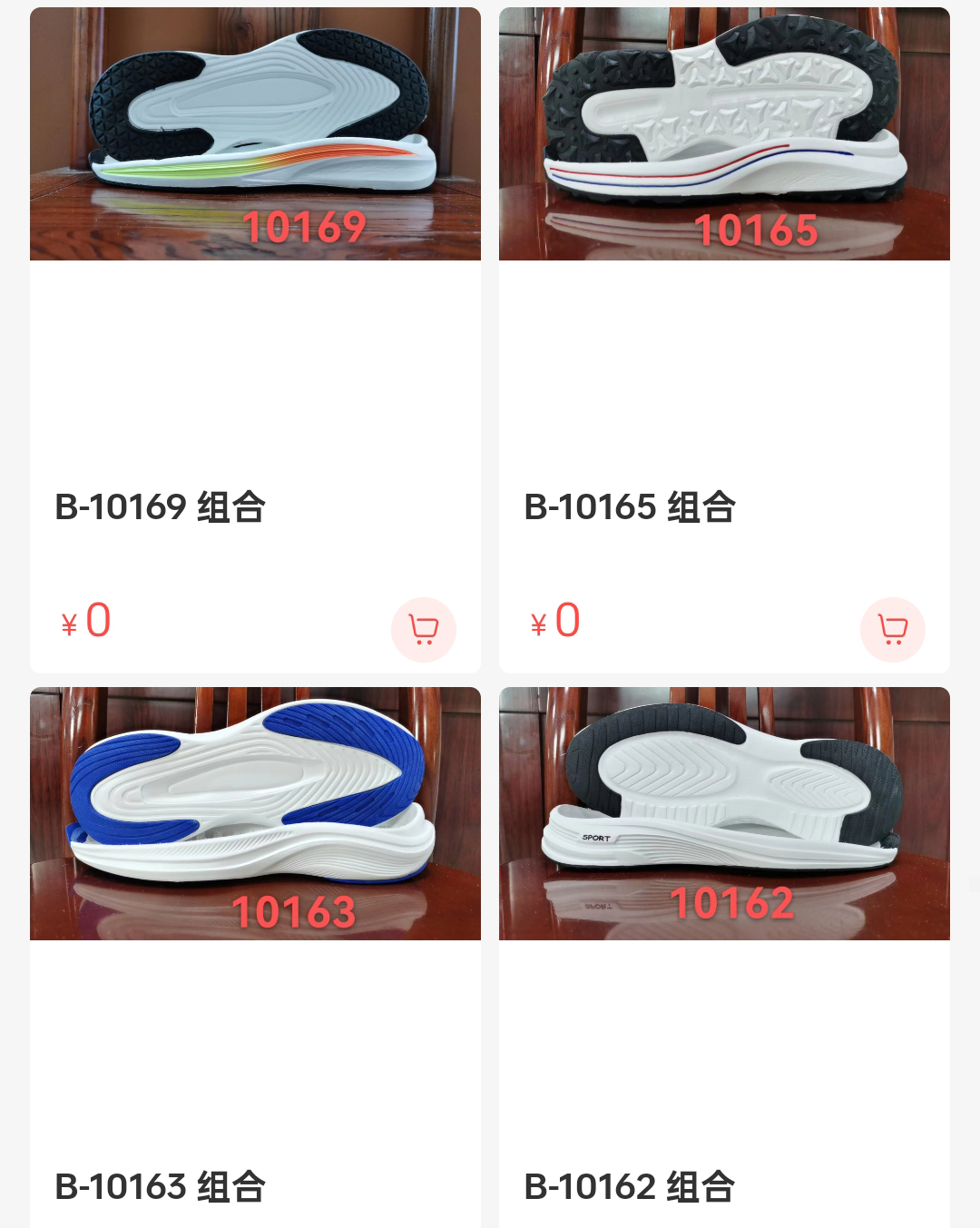The image size is (980, 1228).
Task: View the B-10162 组合 product
Action: click(x=724, y=814)
